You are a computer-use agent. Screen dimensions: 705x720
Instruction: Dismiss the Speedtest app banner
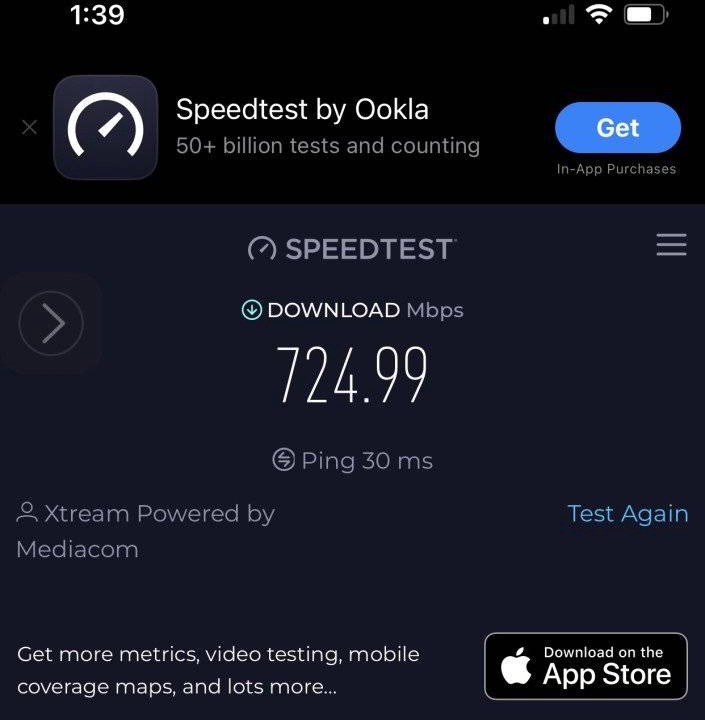(x=29, y=128)
